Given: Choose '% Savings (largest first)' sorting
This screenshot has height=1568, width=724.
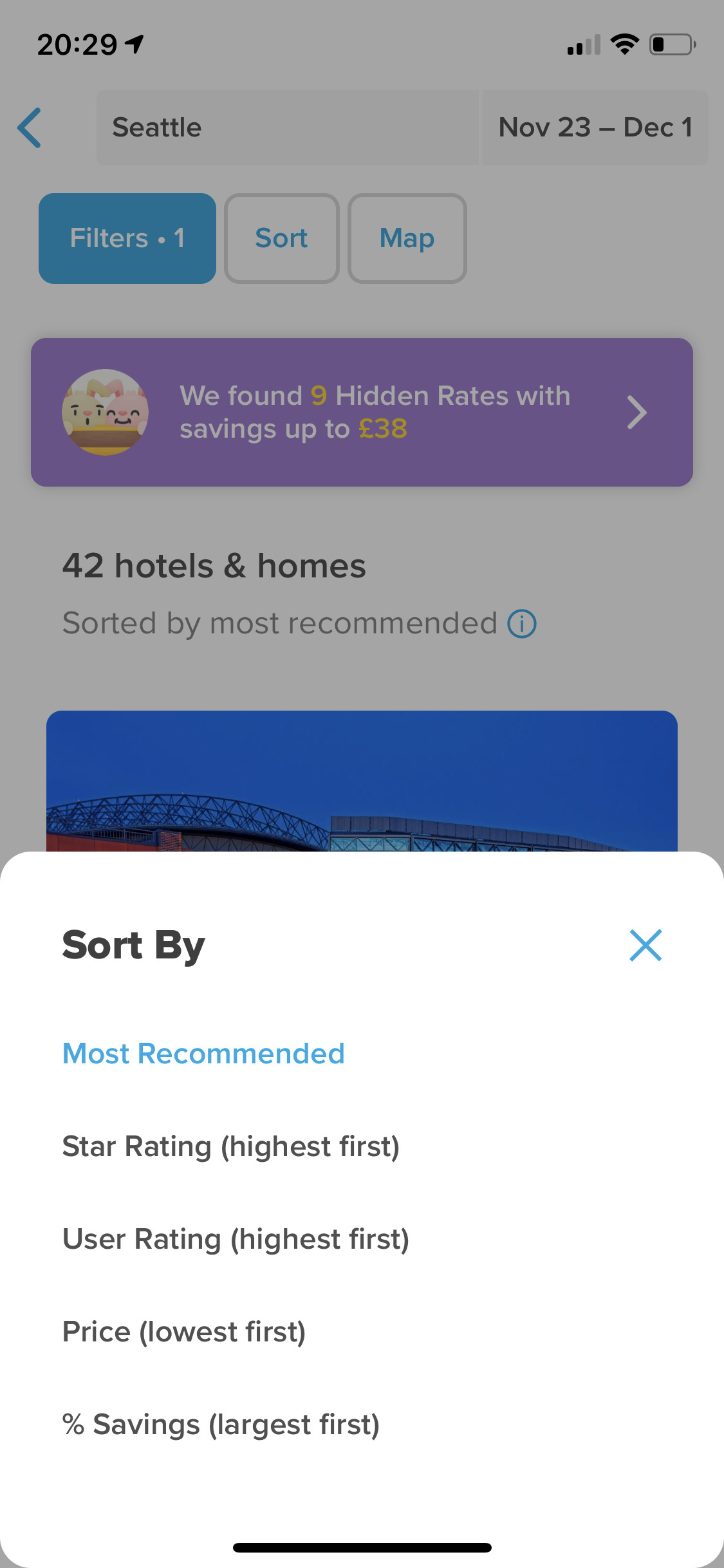Looking at the screenshot, I should tap(220, 1424).
